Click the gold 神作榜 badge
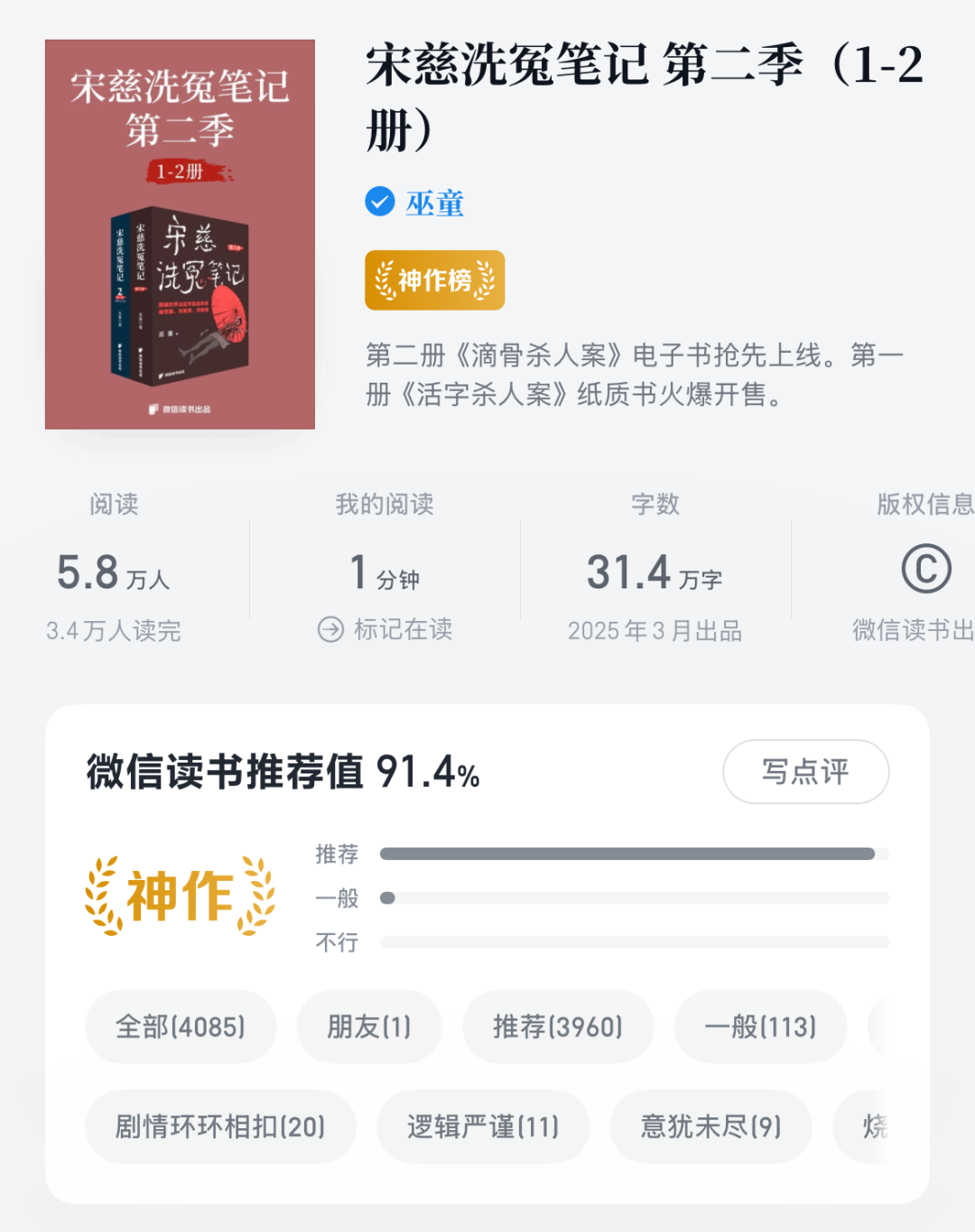 pyautogui.click(x=434, y=281)
